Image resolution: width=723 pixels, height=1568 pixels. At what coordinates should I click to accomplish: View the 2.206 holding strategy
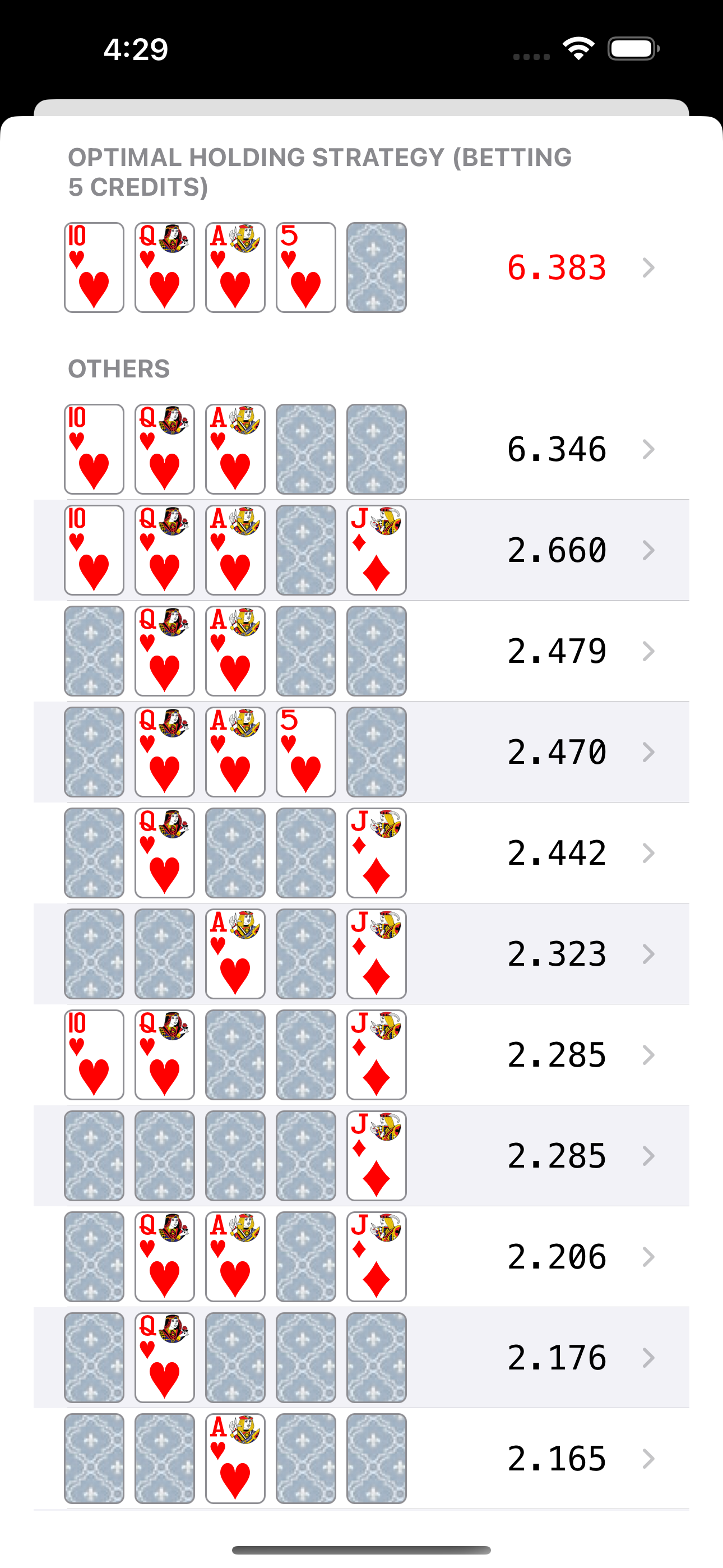pyautogui.click(x=361, y=1257)
